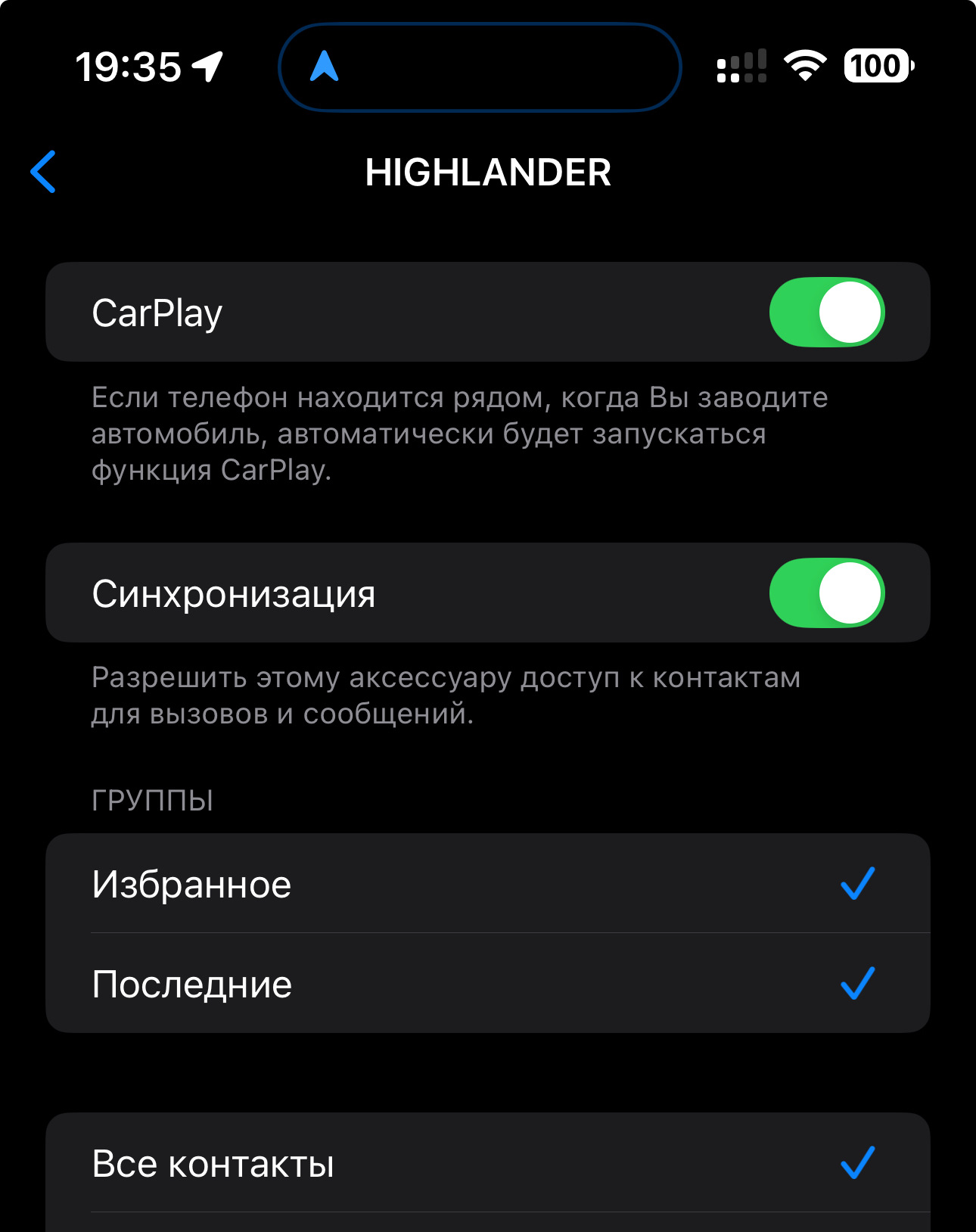Image resolution: width=976 pixels, height=1232 pixels.
Task: Turn off the CarPlay switch
Action: tap(826, 312)
